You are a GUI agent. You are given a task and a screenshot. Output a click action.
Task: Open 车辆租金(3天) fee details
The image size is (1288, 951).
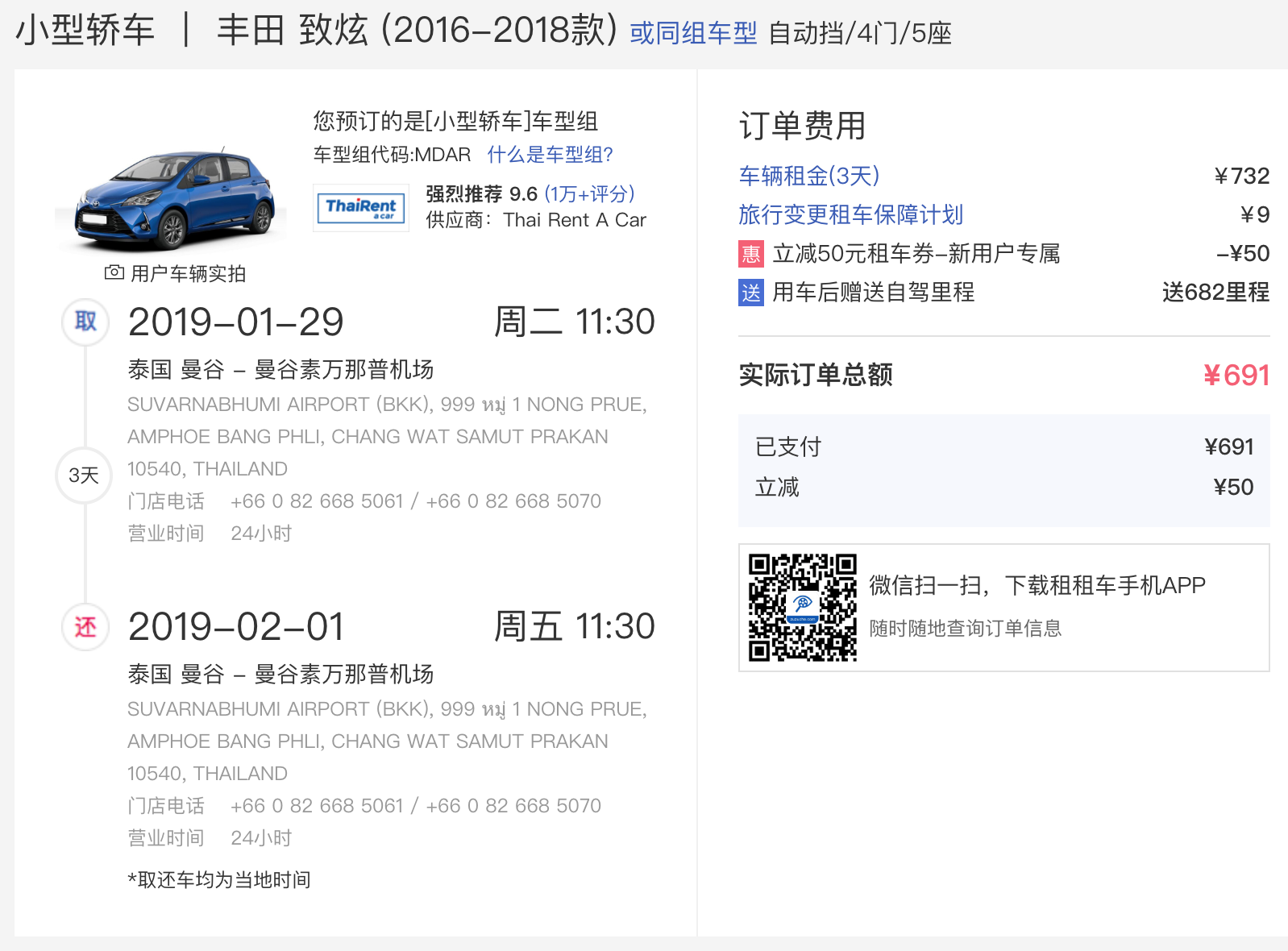point(808,176)
